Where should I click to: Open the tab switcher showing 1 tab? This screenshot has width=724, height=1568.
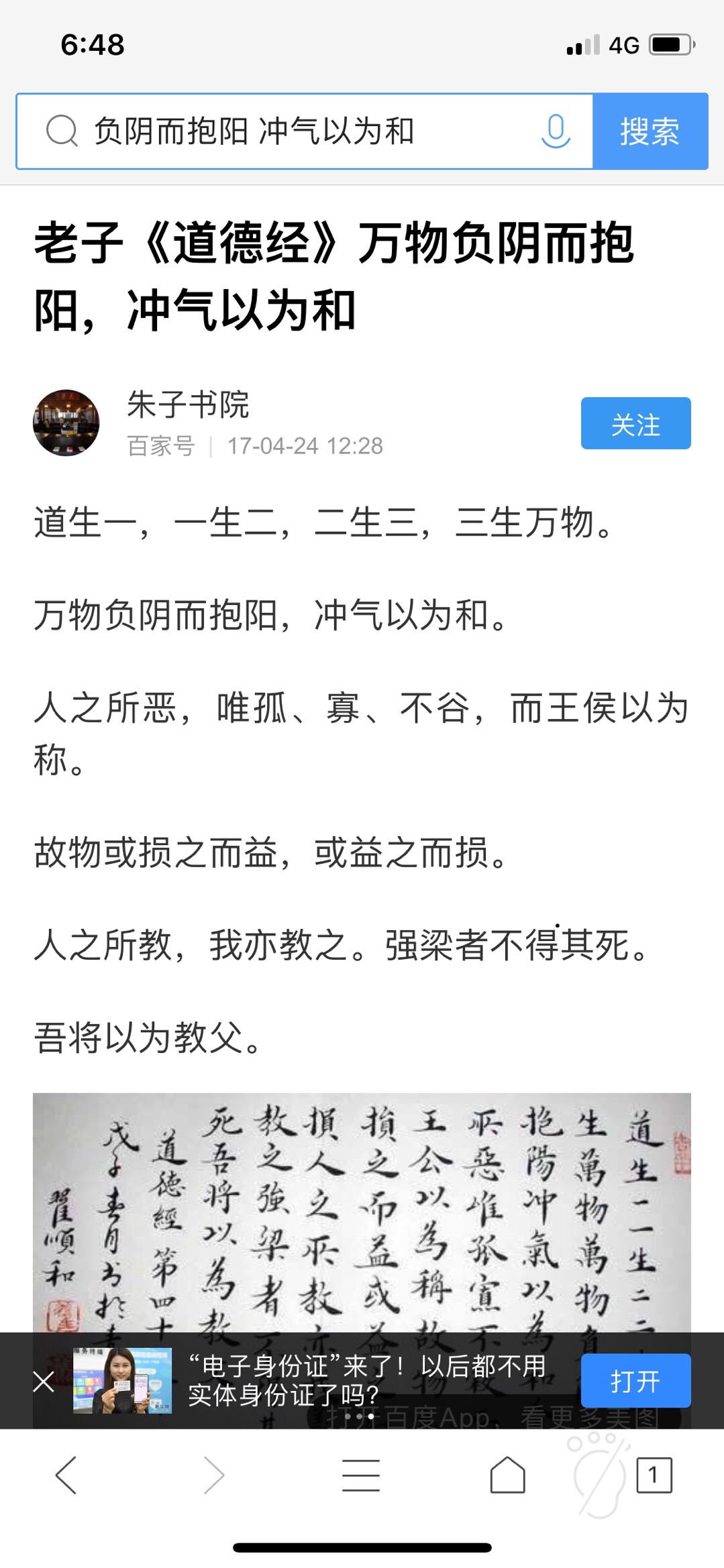click(x=654, y=1475)
